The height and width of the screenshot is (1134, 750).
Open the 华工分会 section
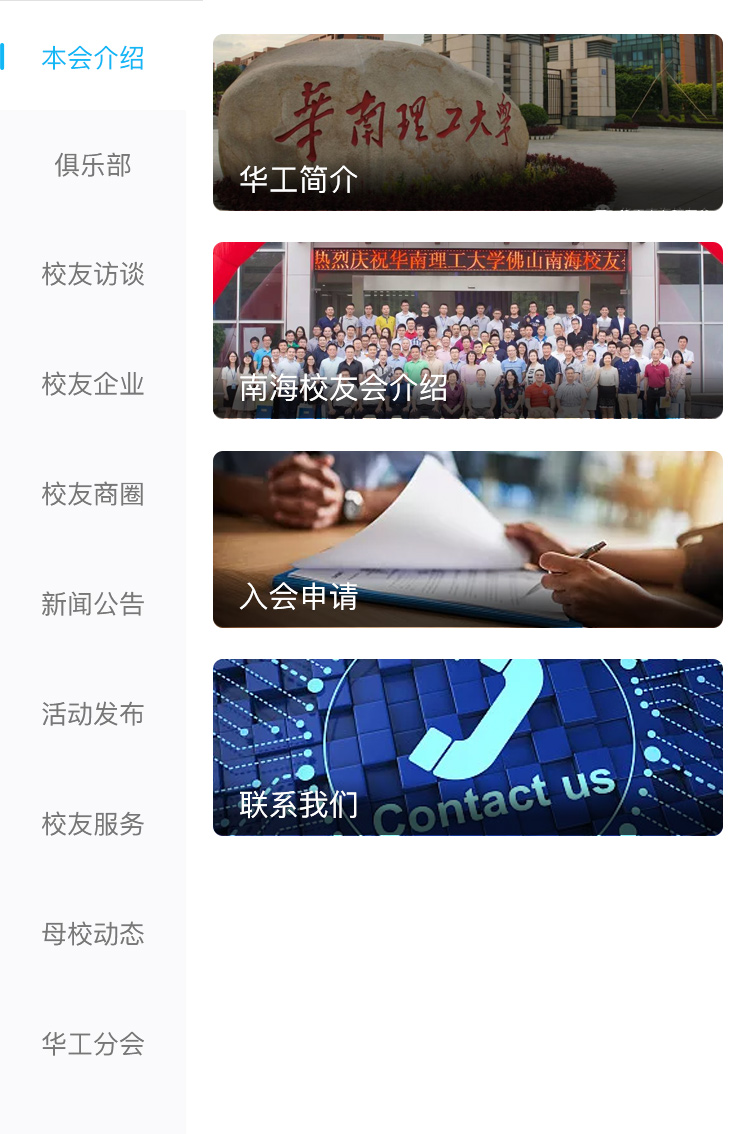93,1044
